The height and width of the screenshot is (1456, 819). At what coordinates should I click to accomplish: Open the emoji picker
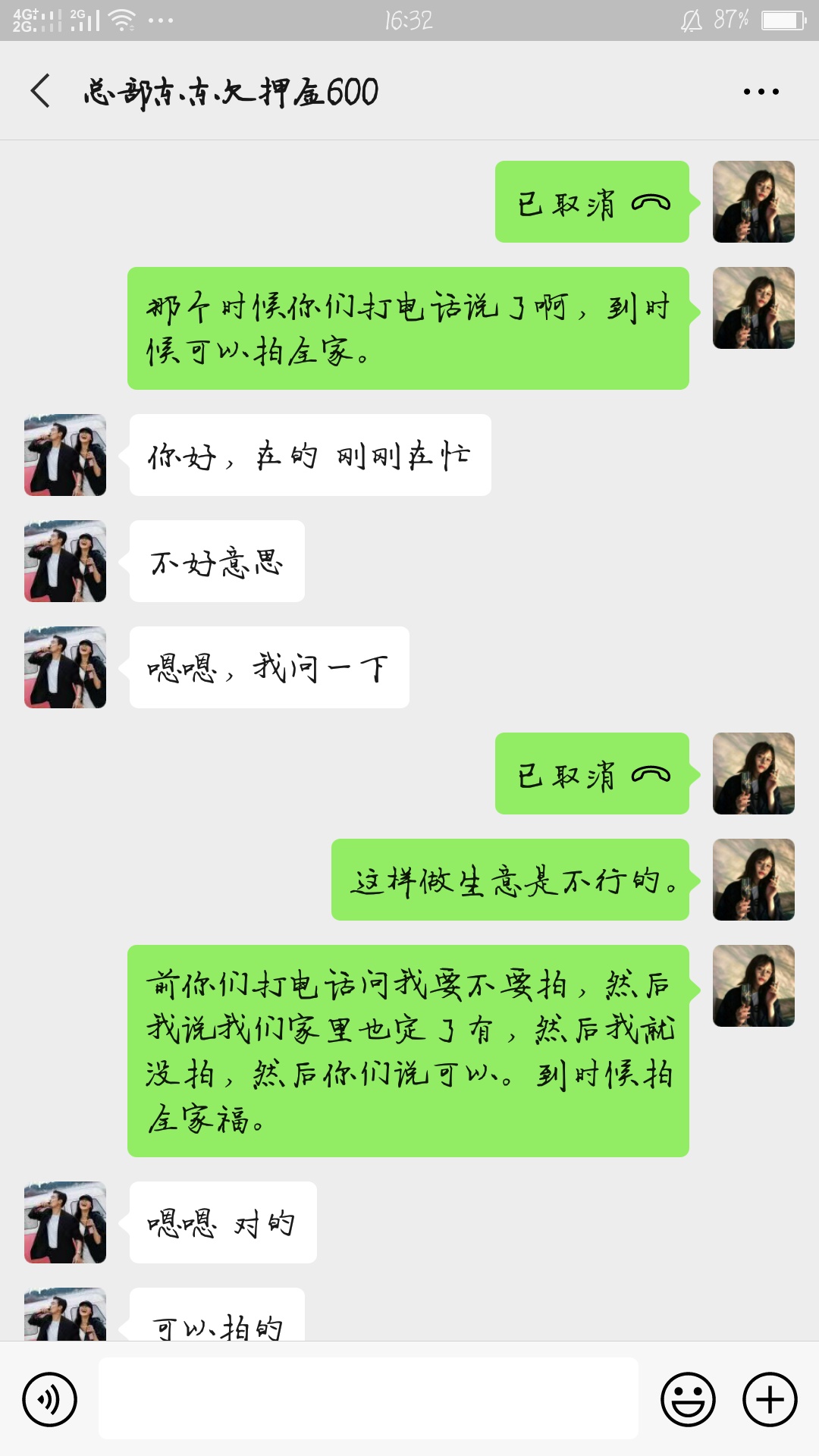point(688,1399)
